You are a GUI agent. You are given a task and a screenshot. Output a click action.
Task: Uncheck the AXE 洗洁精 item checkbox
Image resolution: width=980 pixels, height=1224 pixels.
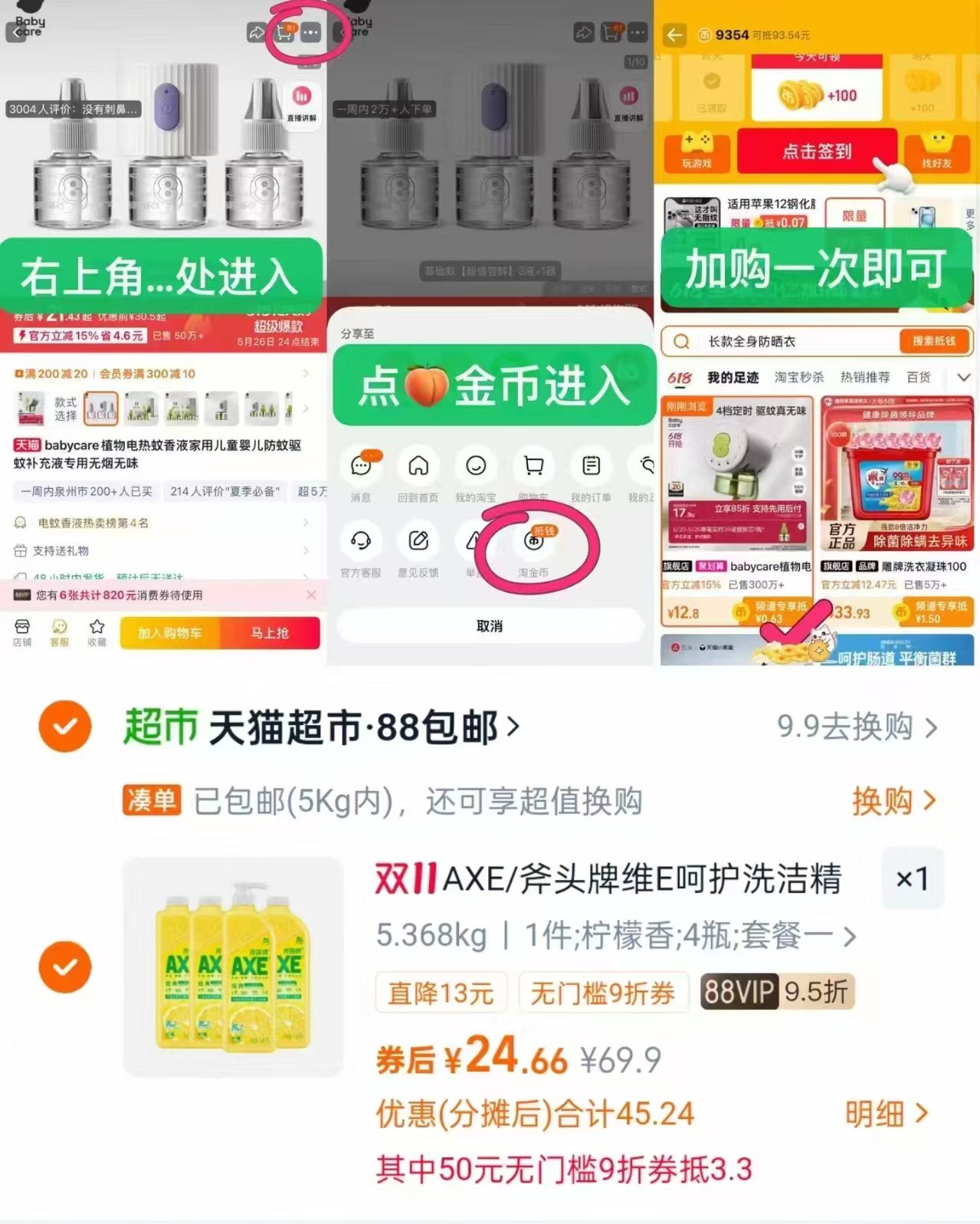tap(65, 966)
